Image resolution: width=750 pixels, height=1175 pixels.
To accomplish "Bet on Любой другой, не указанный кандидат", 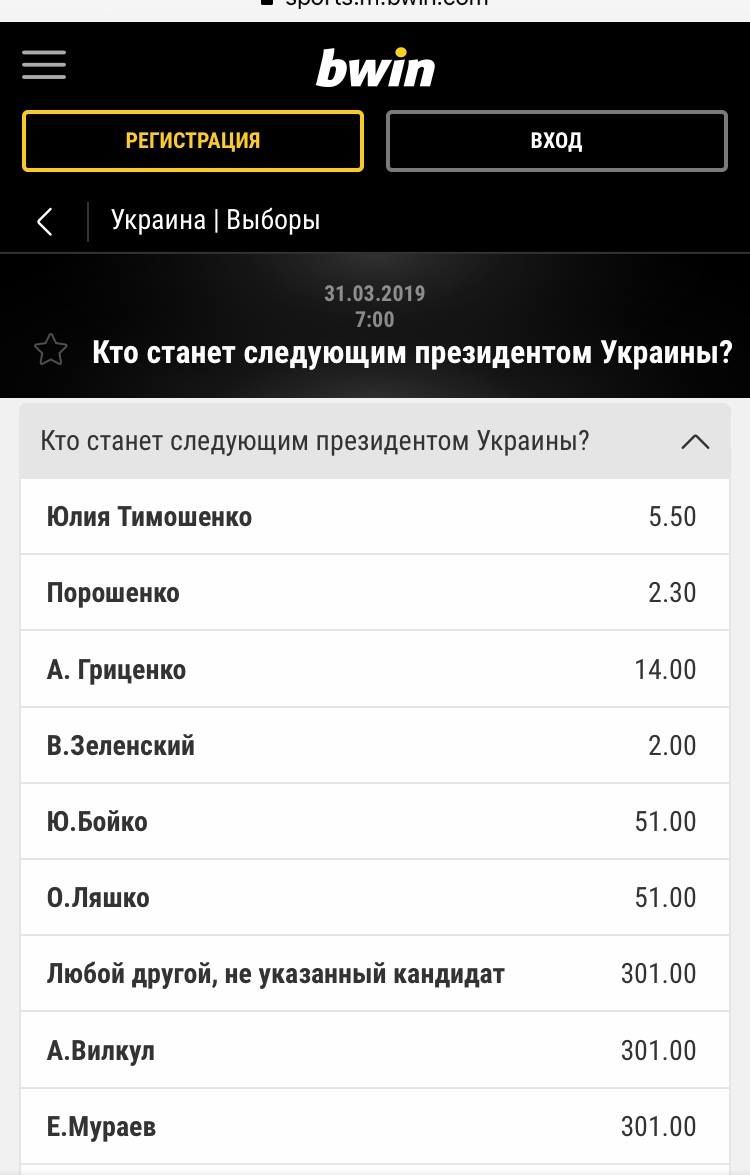I will [375, 974].
